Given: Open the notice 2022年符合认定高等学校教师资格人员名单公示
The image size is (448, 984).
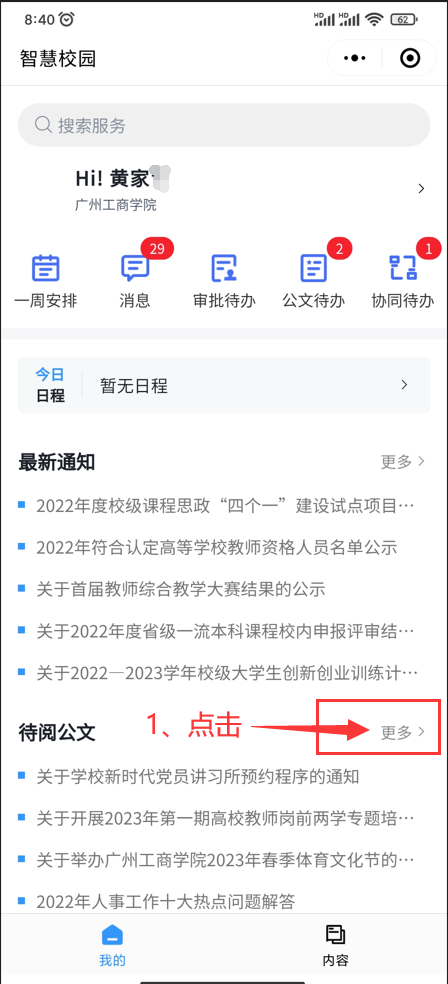Looking at the screenshot, I should point(216,547).
